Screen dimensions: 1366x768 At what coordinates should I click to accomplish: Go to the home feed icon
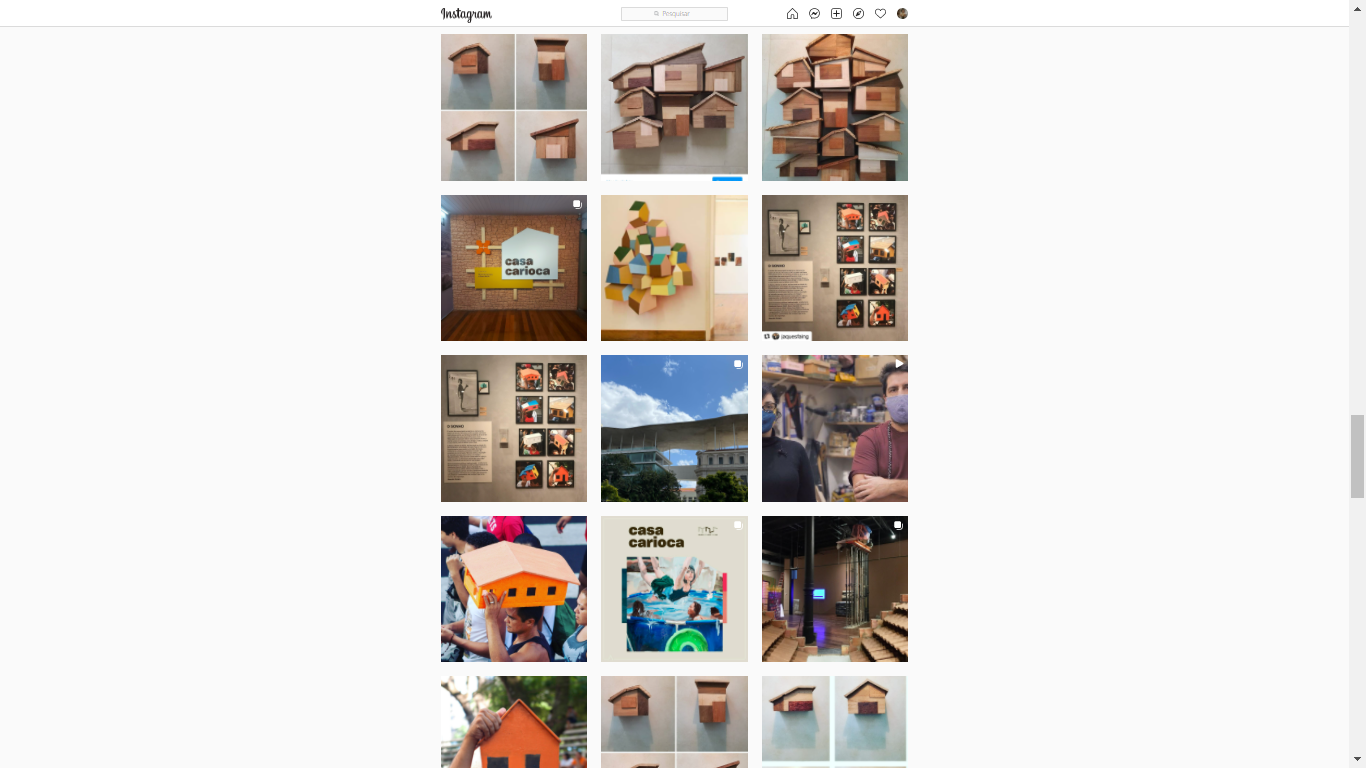click(x=792, y=14)
